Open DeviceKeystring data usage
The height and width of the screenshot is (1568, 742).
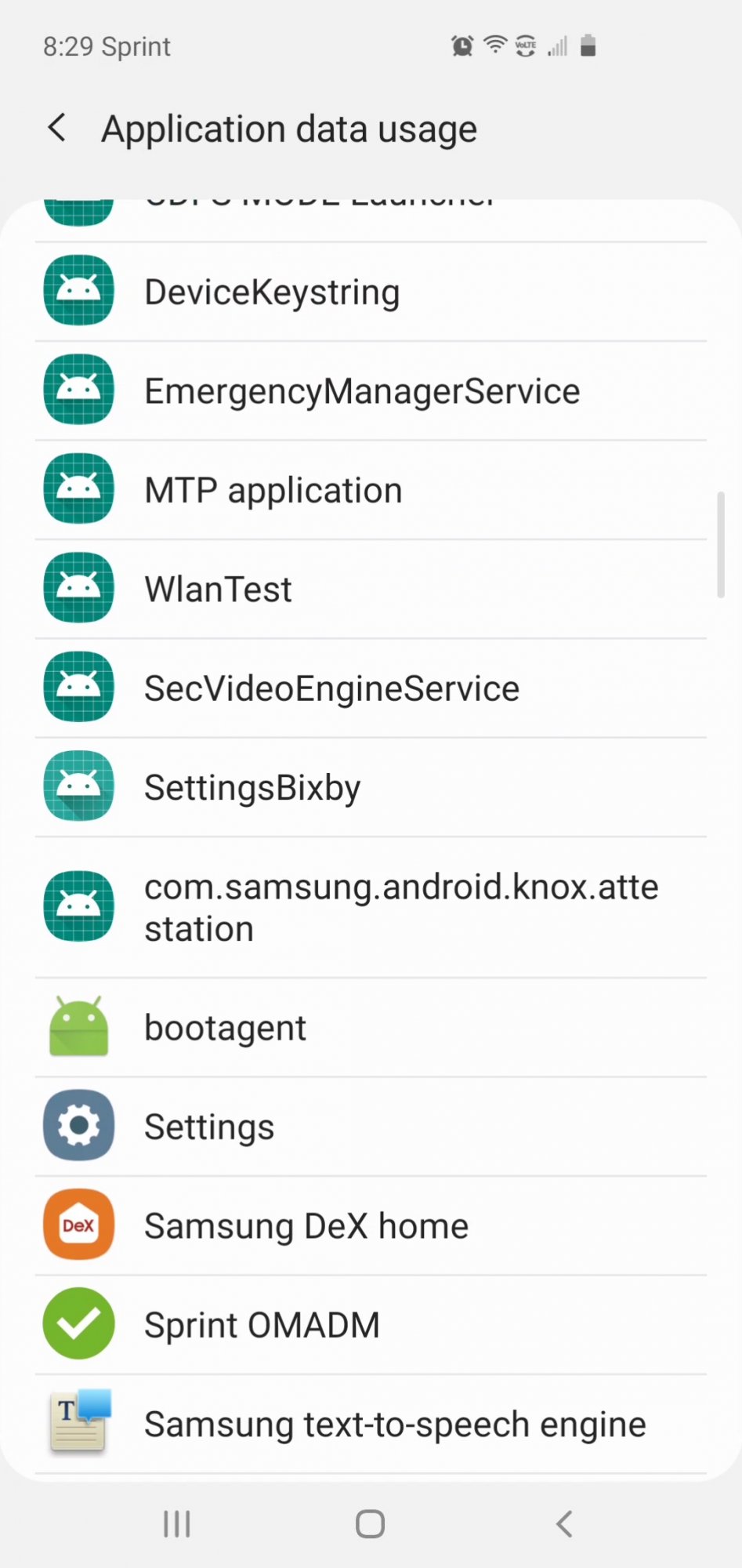coord(371,292)
